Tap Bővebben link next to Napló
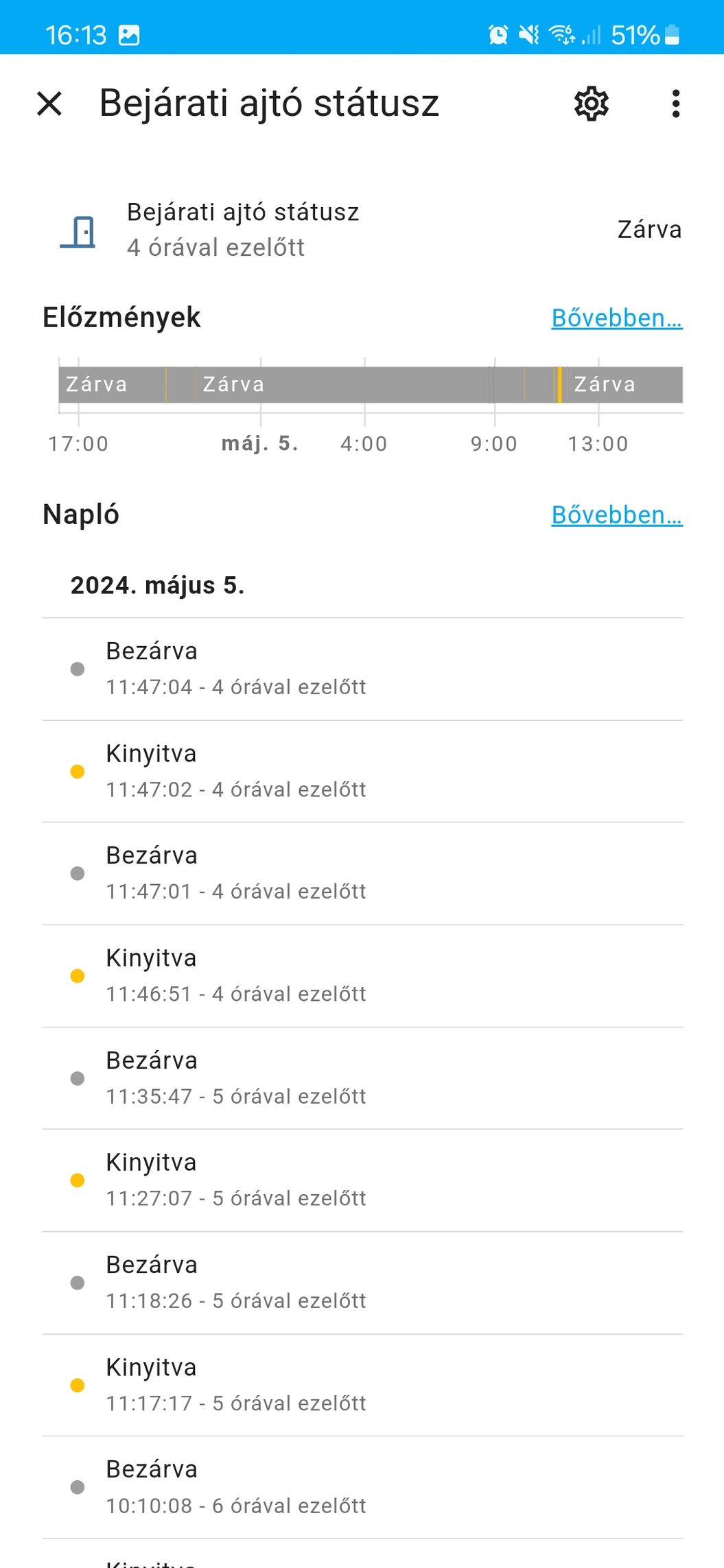724x1568 pixels. 617,514
